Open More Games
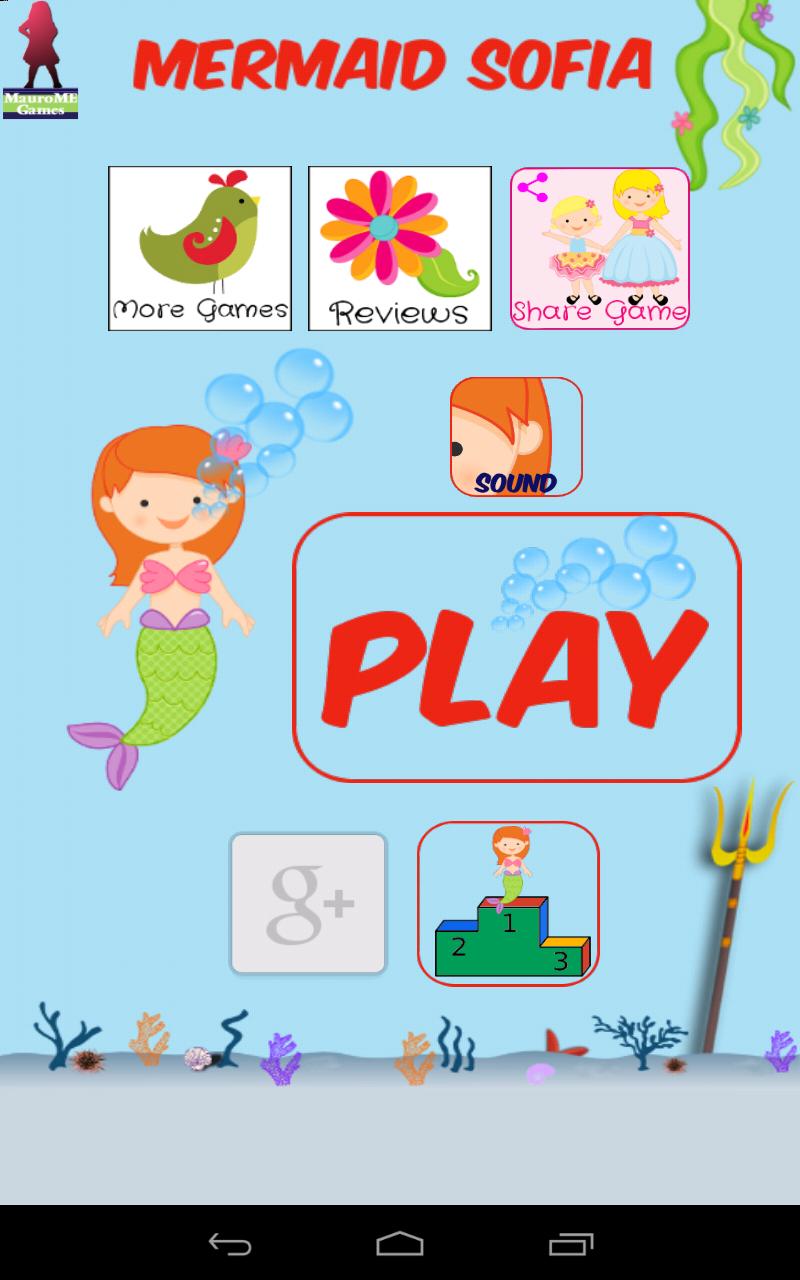The image size is (800, 1280). coord(200,248)
